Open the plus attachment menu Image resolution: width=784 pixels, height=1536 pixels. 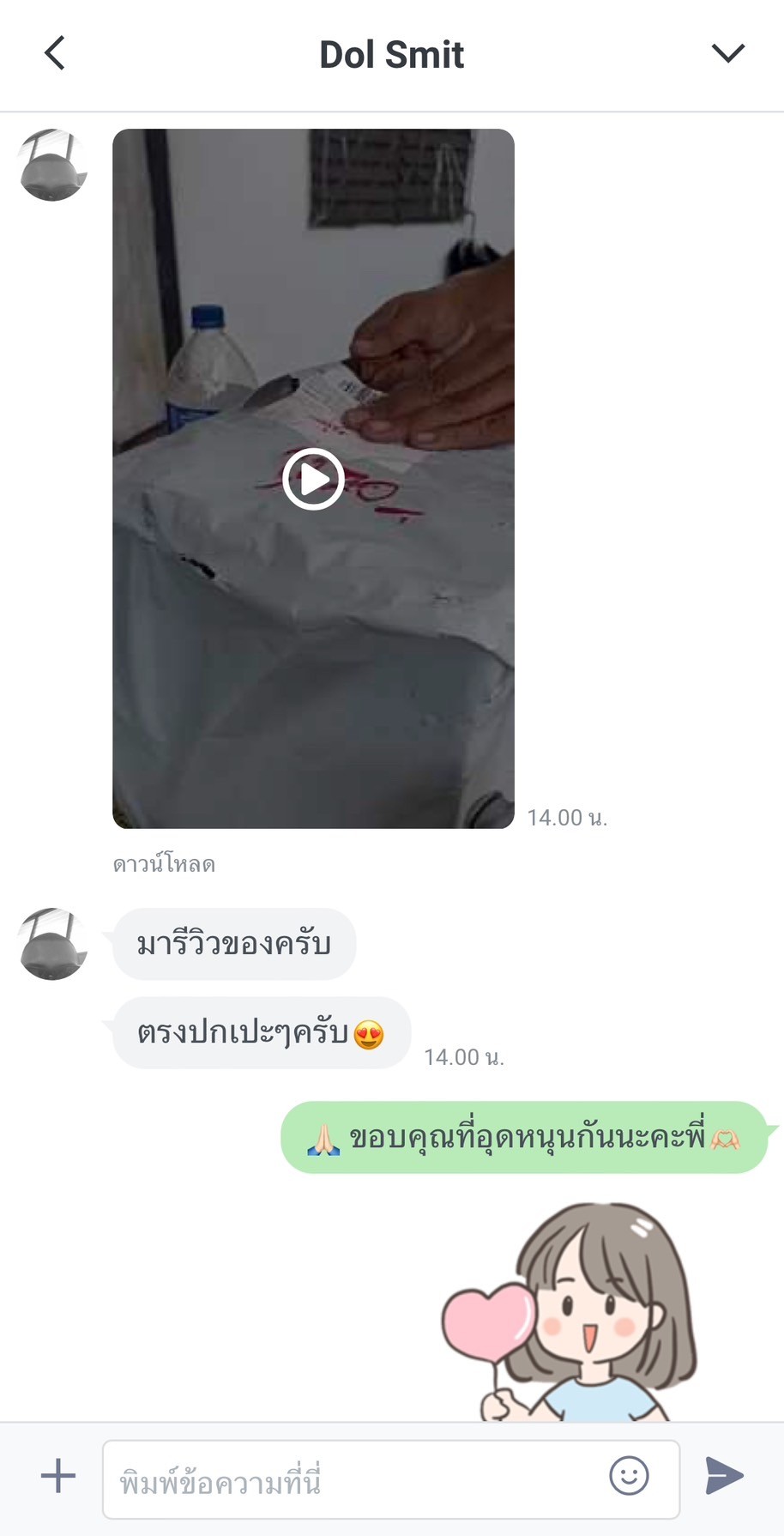(x=58, y=1476)
